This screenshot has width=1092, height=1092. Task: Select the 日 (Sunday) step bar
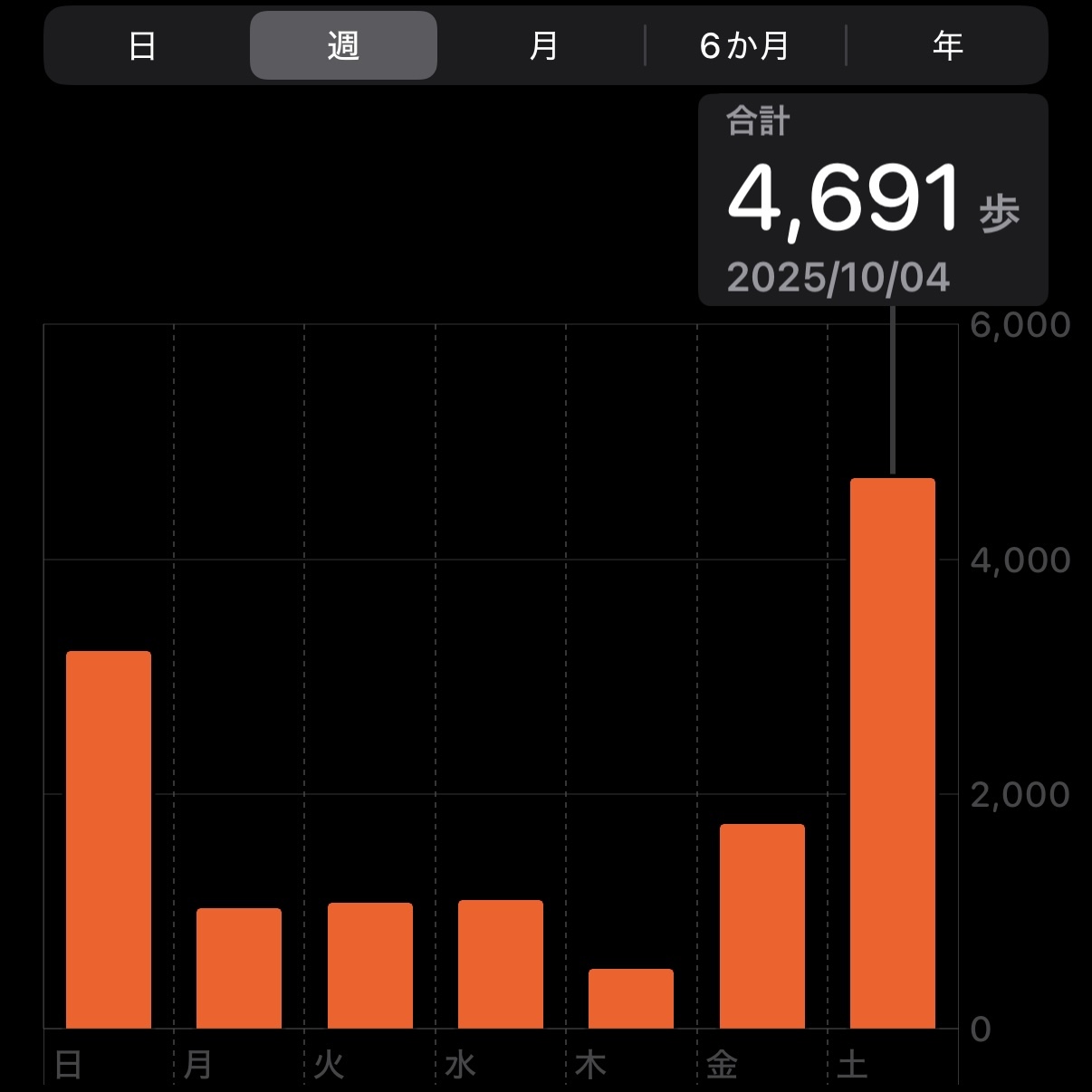coord(109,839)
